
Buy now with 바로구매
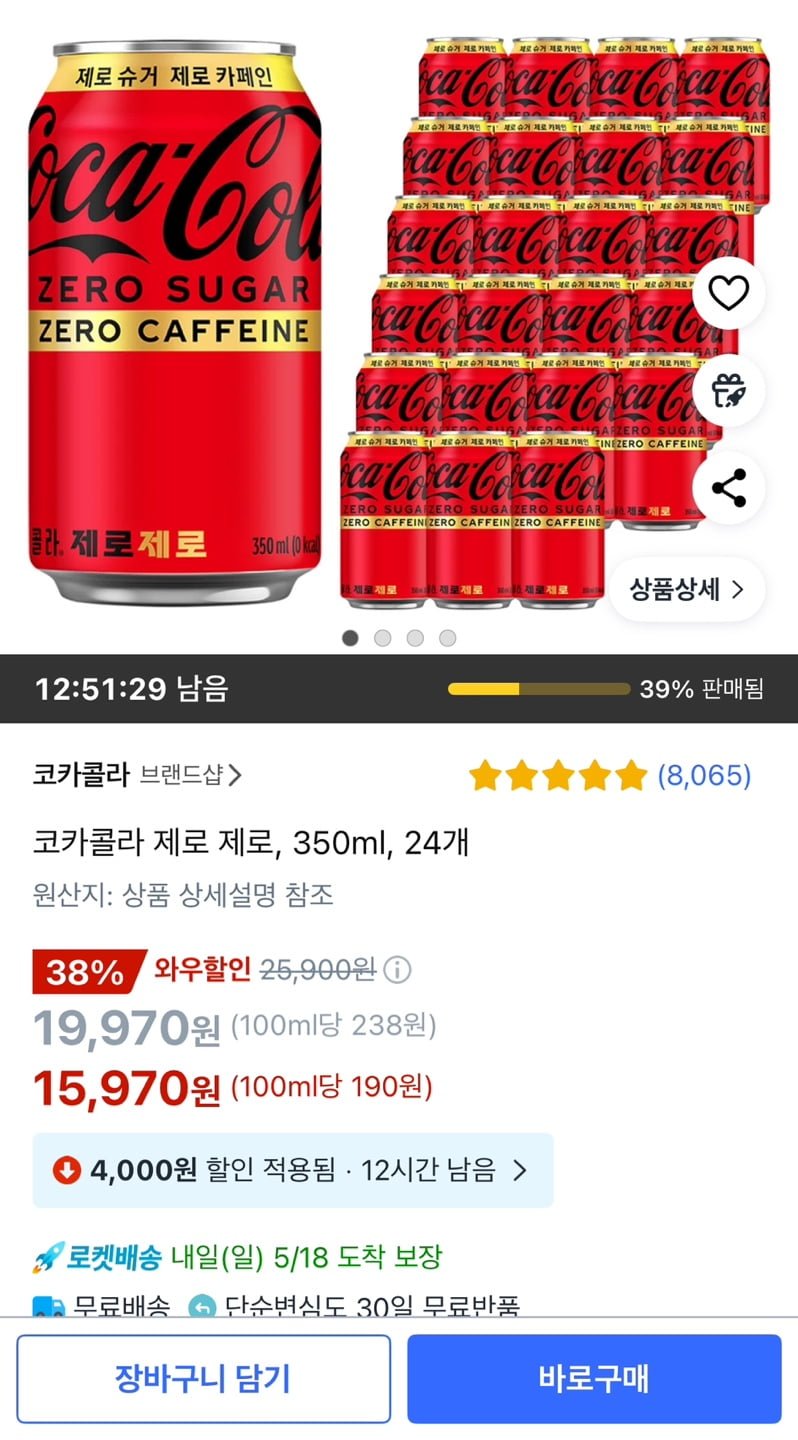pyautogui.click(x=594, y=1379)
